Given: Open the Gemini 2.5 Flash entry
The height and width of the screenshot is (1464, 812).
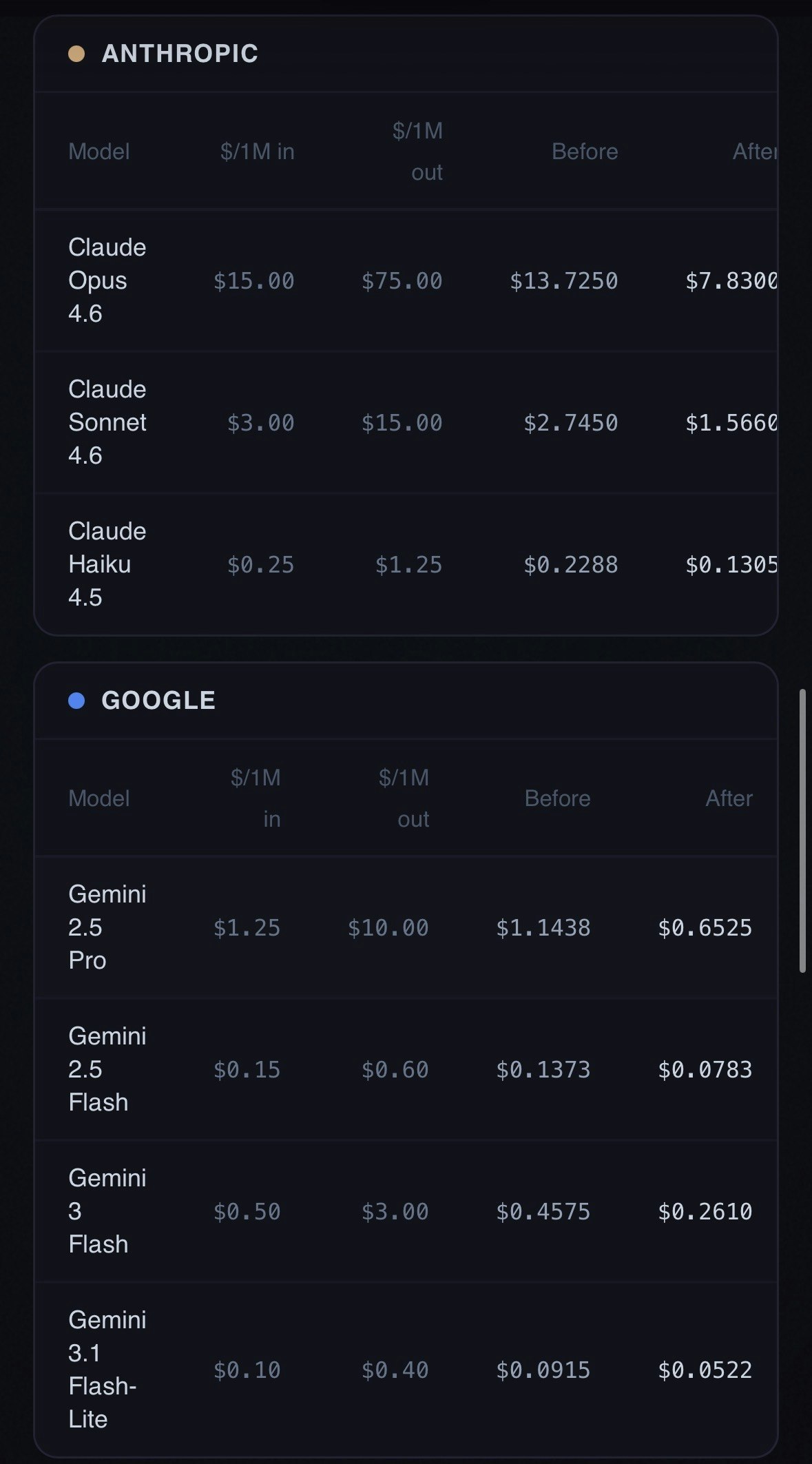Looking at the screenshot, I should [107, 1069].
